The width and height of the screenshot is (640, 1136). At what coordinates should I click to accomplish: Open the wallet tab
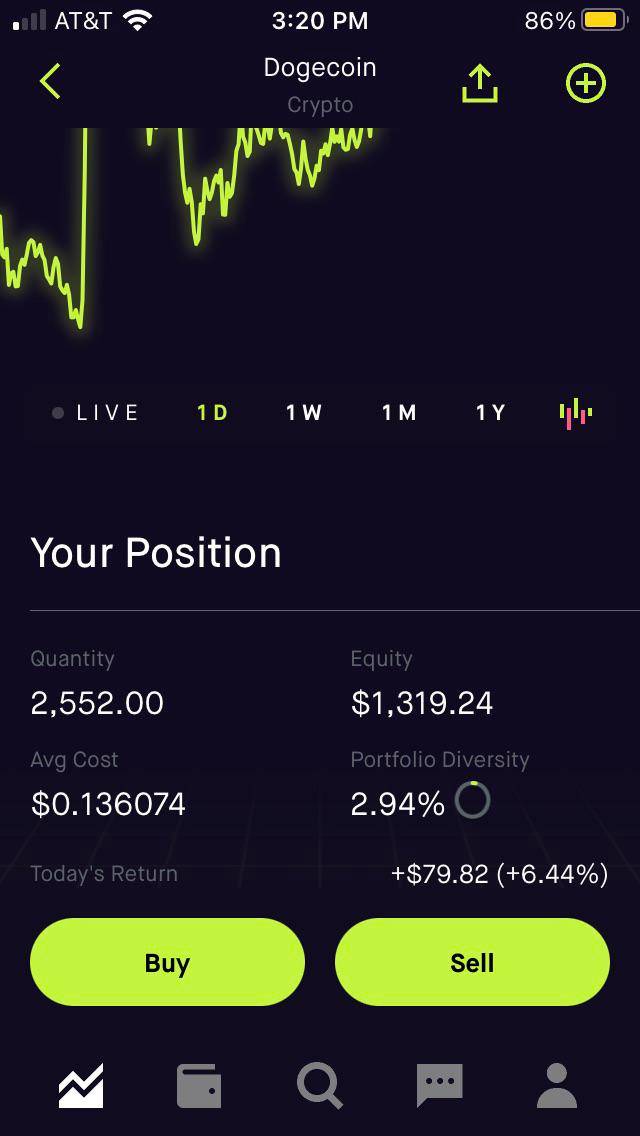[199, 1086]
